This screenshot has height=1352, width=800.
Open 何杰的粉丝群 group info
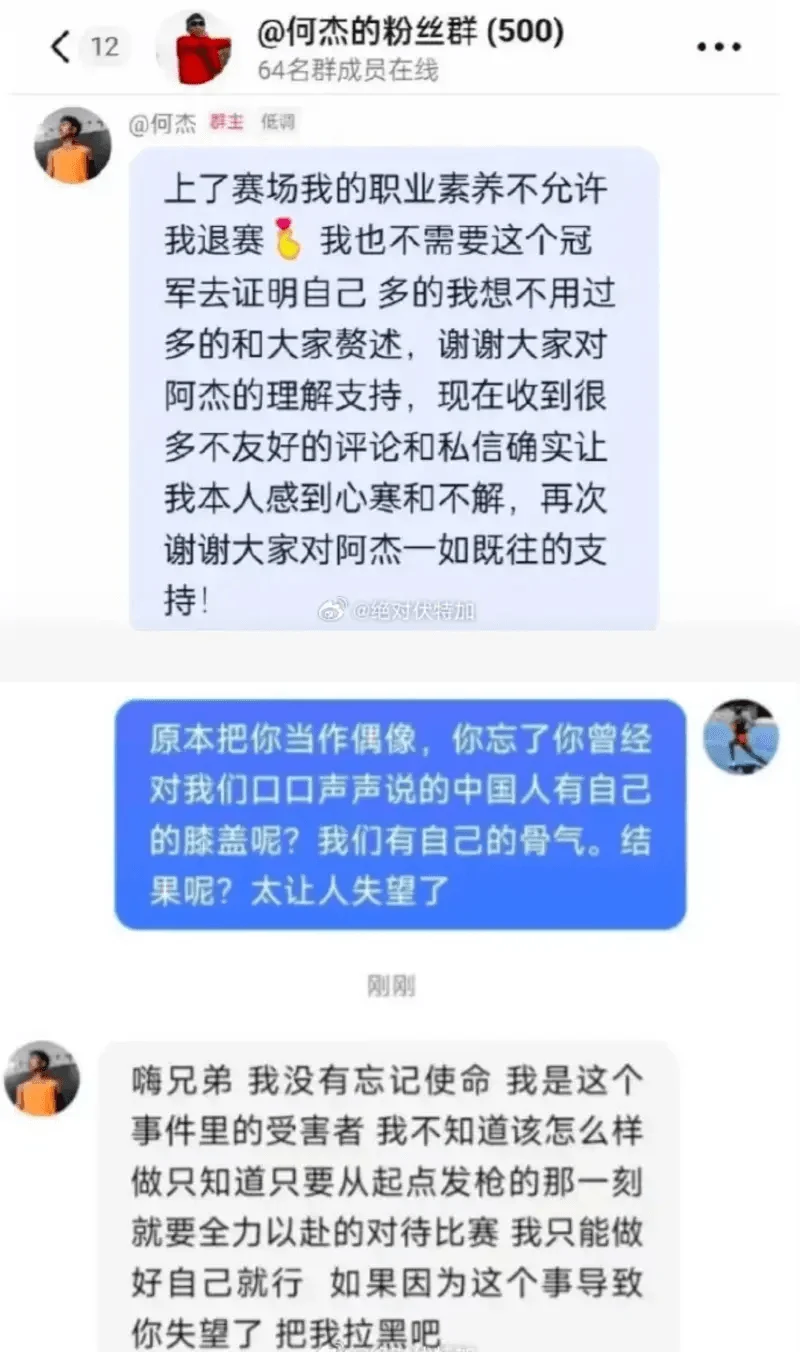pos(410,34)
